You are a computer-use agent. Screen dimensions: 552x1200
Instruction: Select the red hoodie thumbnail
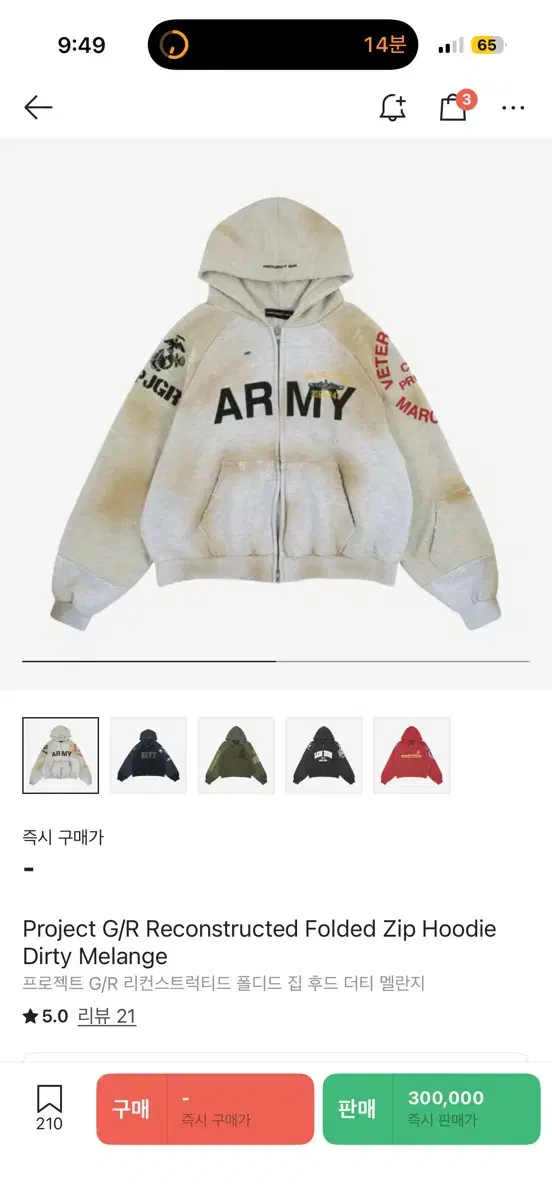(412, 755)
